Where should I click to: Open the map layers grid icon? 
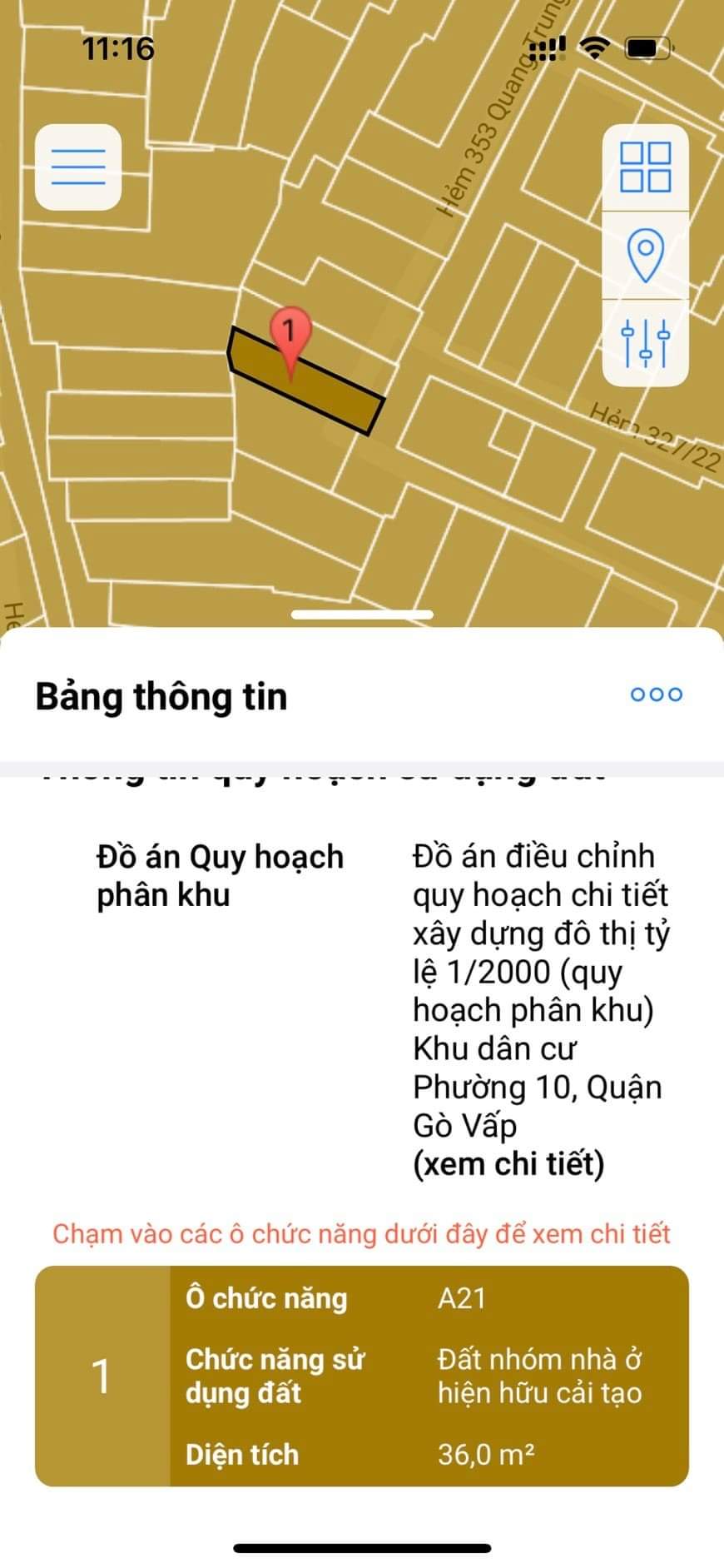pos(646,167)
